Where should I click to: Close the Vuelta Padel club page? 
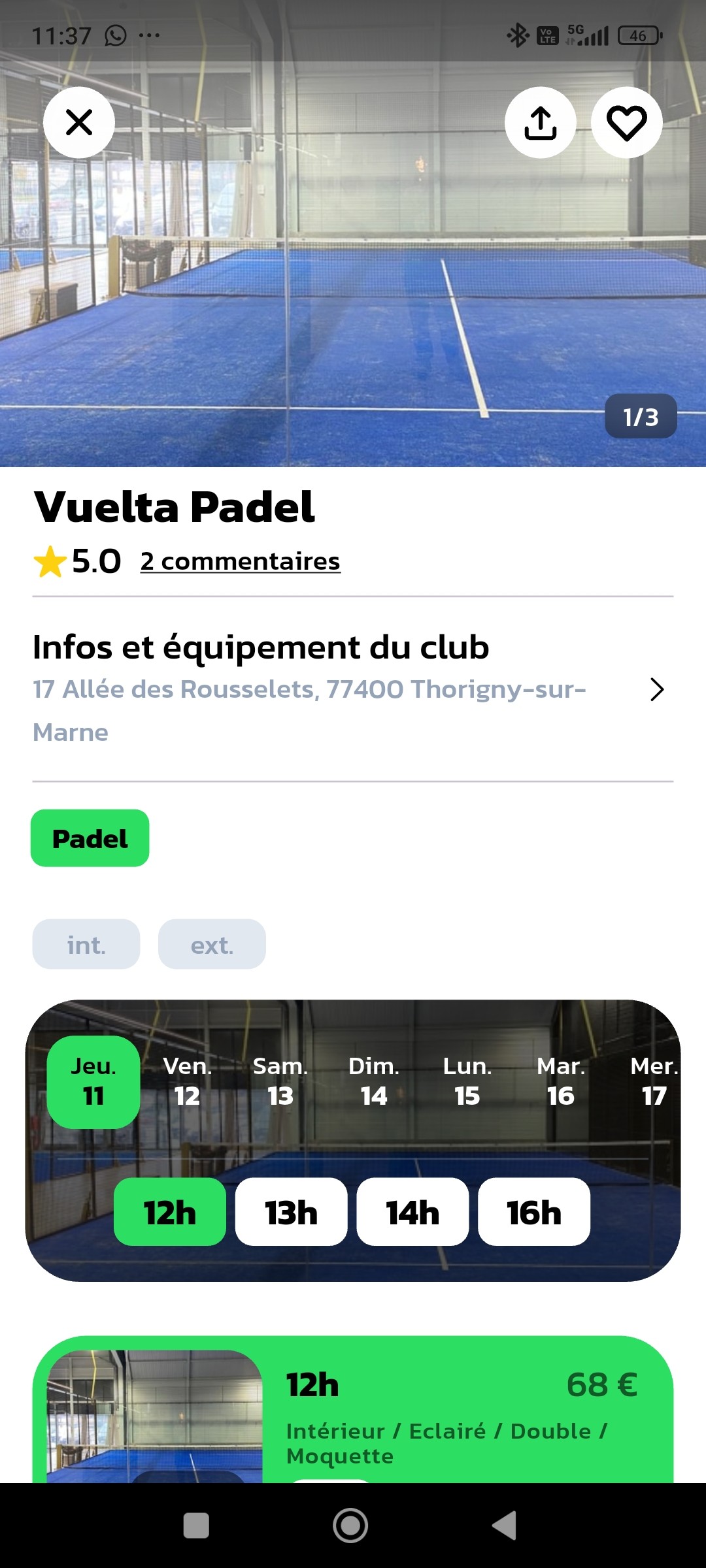tap(79, 122)
